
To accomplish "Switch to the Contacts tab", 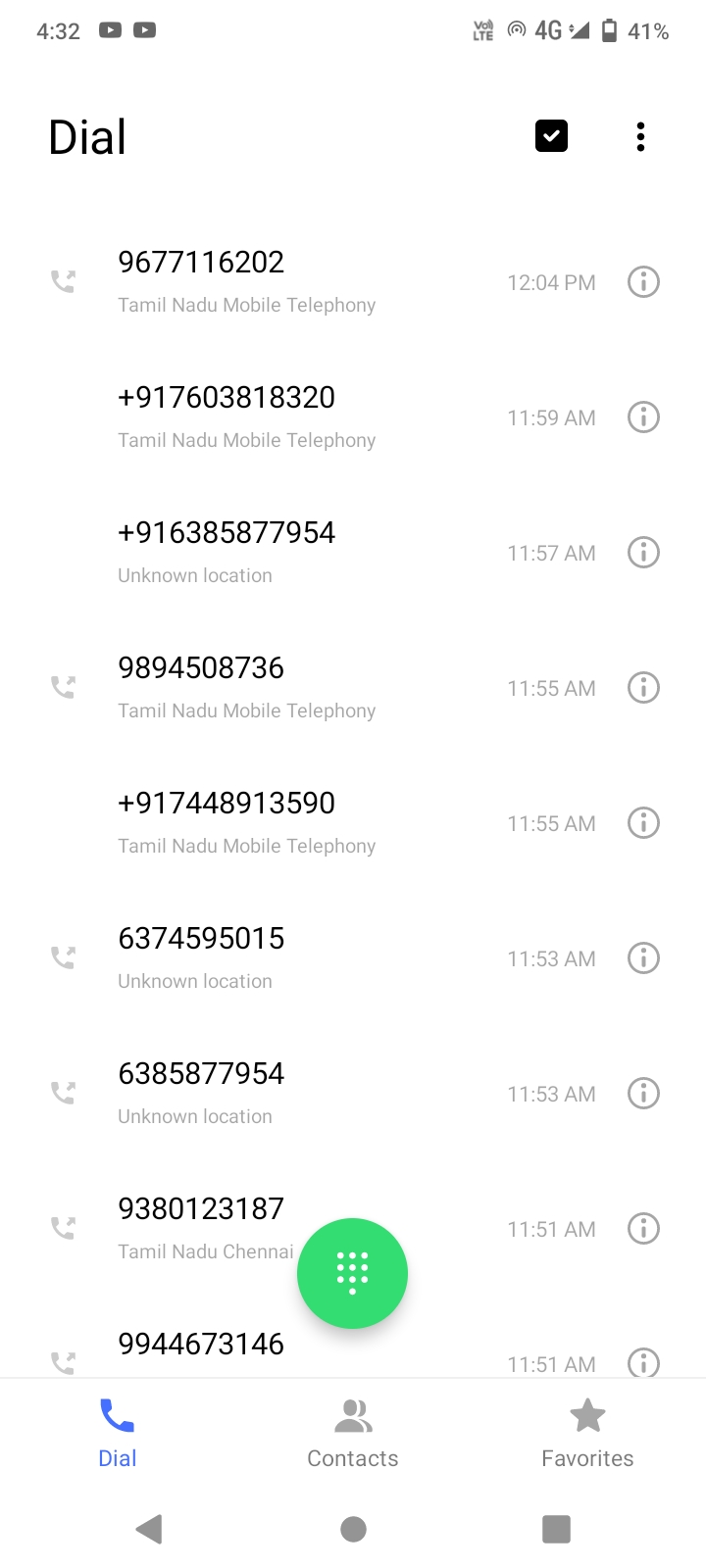I will click(x=353, y=1434).
